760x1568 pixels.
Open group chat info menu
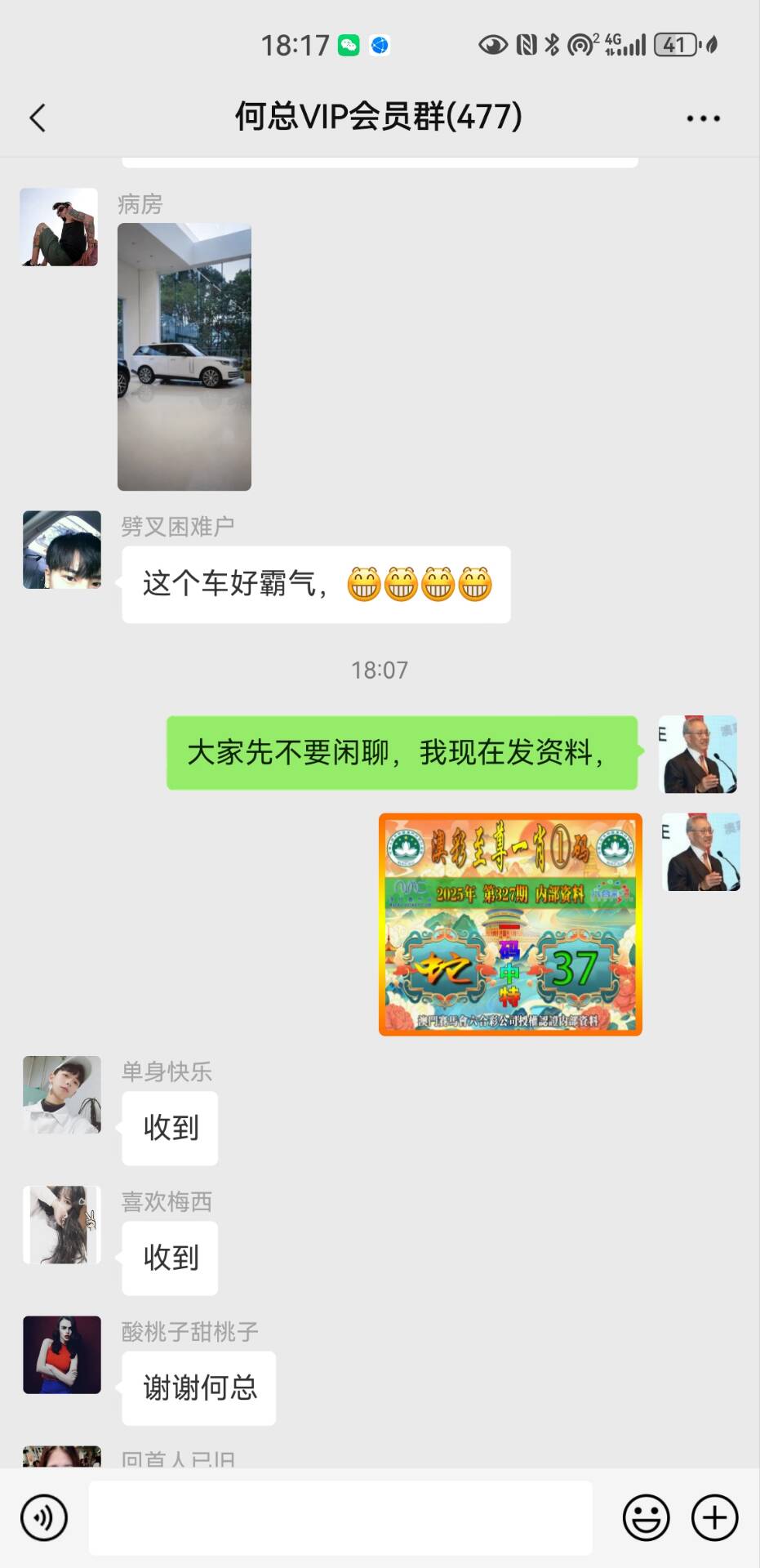(x=703, y=118)
